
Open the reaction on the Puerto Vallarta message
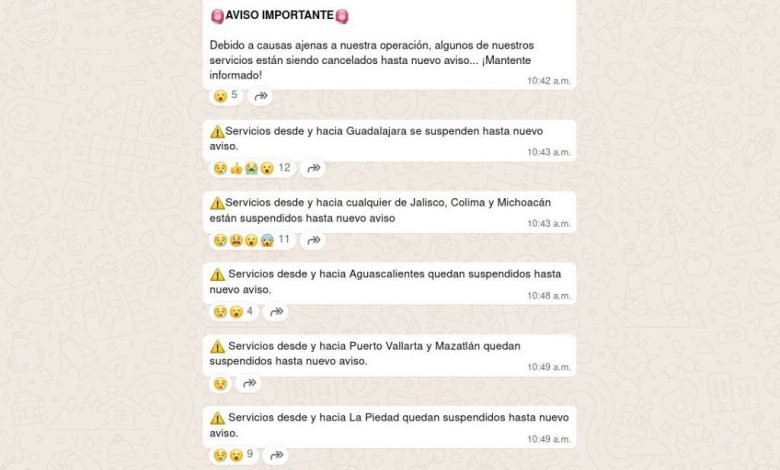[x=220, y=383]
